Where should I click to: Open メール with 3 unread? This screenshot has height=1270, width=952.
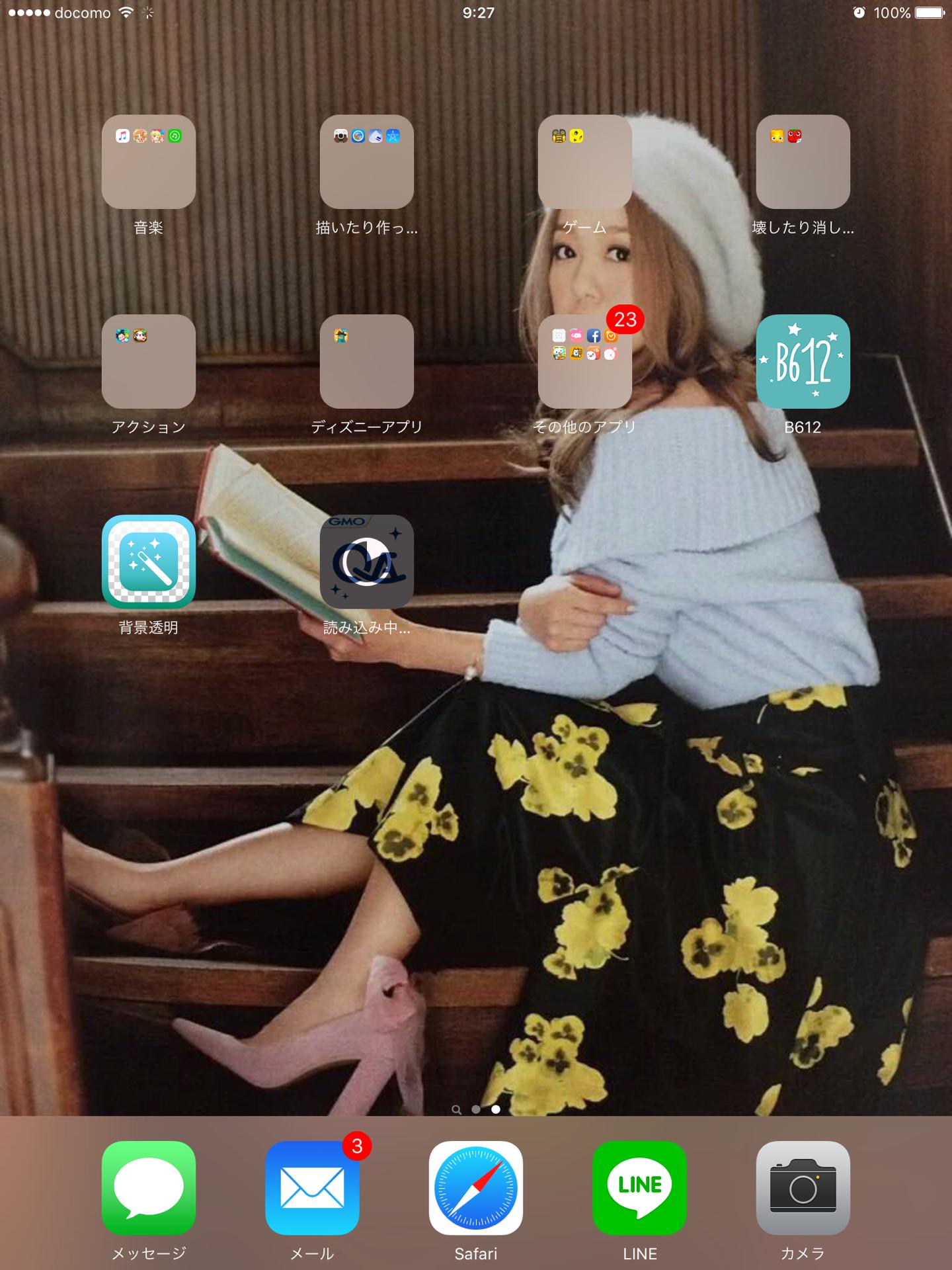[x=312, y=1188]
